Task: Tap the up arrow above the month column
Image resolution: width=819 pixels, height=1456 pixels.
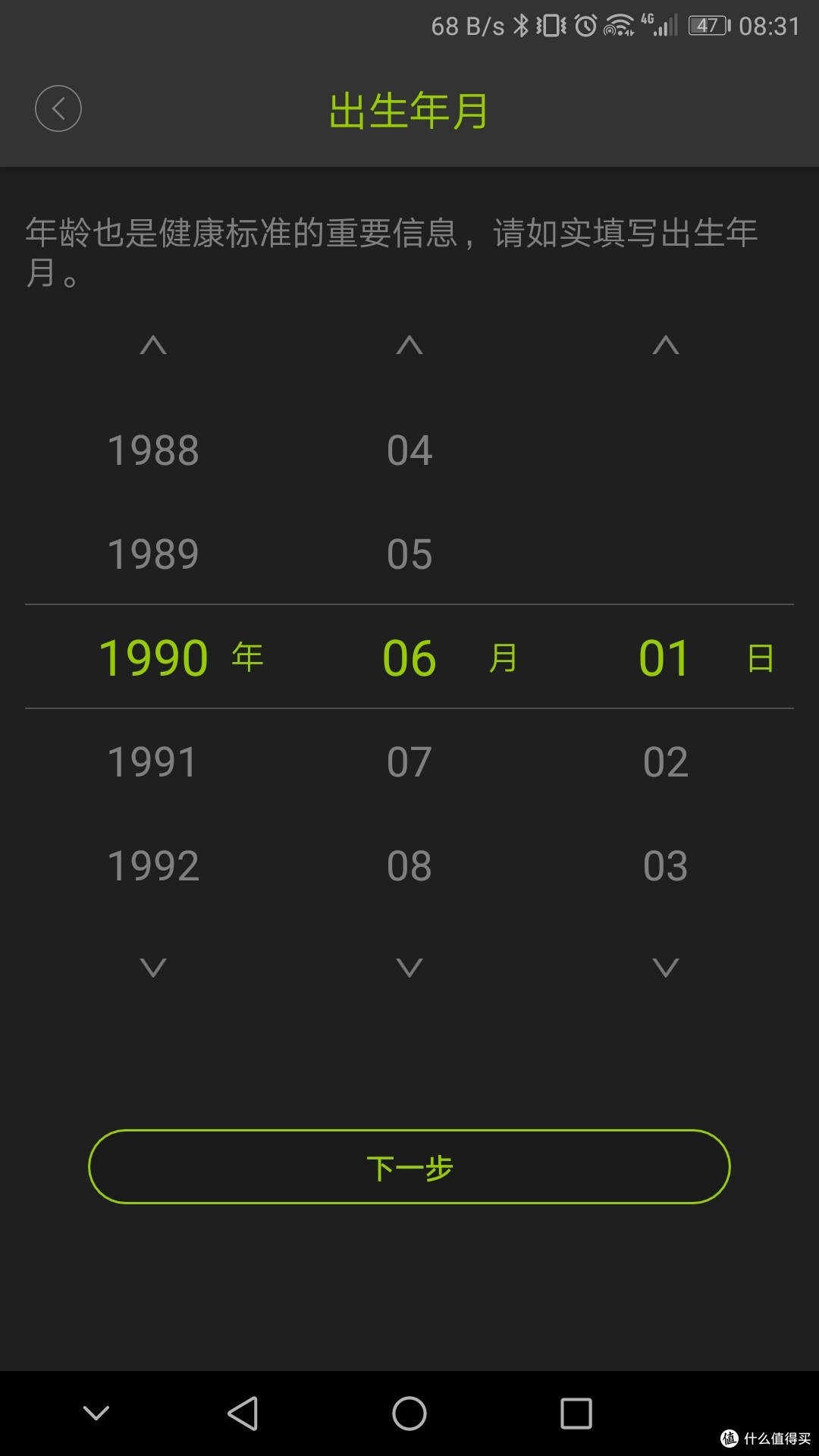Action: click(409, 346)
